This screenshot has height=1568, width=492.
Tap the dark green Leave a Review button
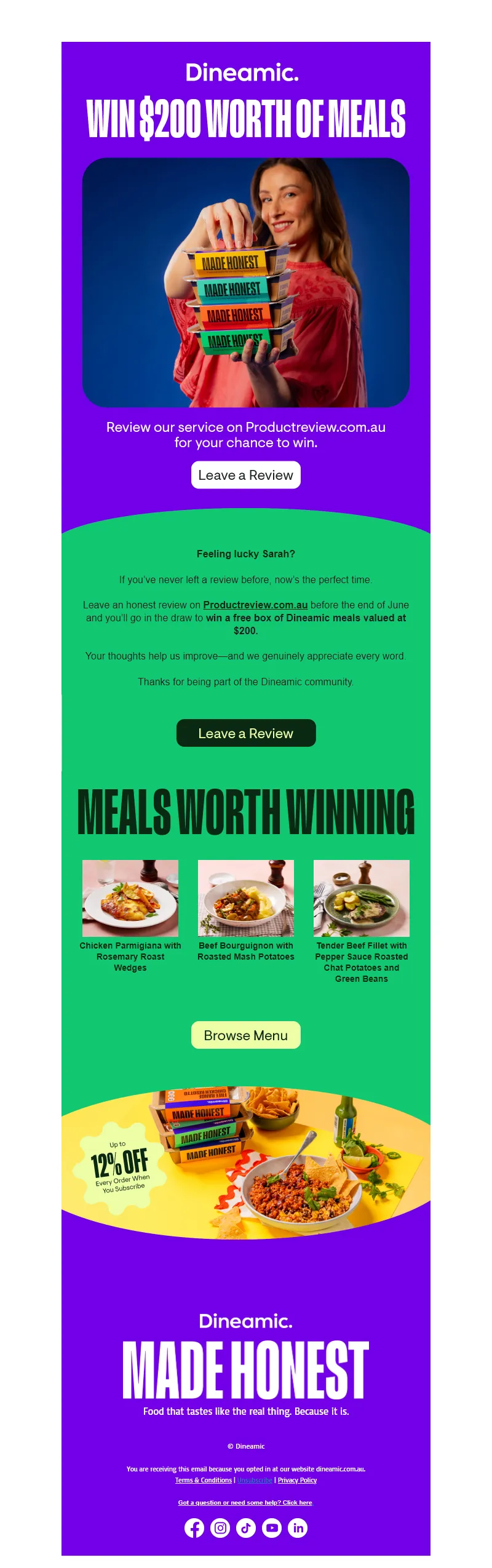pos(245,733)
